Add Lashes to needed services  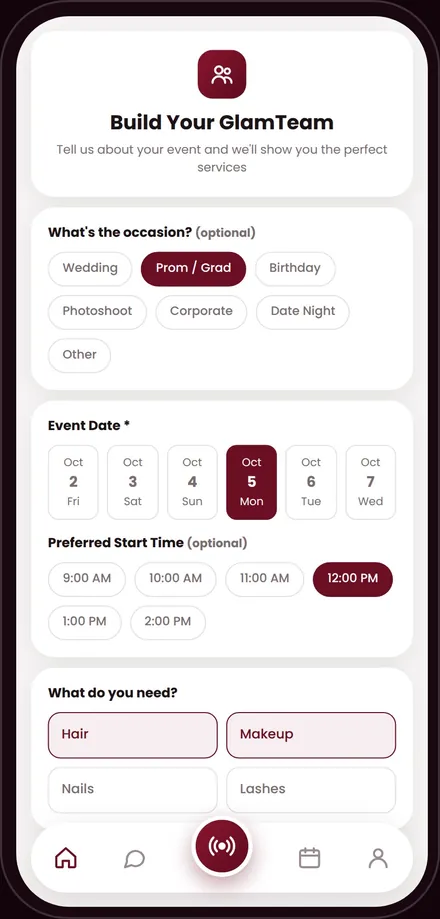pos(311,789)
